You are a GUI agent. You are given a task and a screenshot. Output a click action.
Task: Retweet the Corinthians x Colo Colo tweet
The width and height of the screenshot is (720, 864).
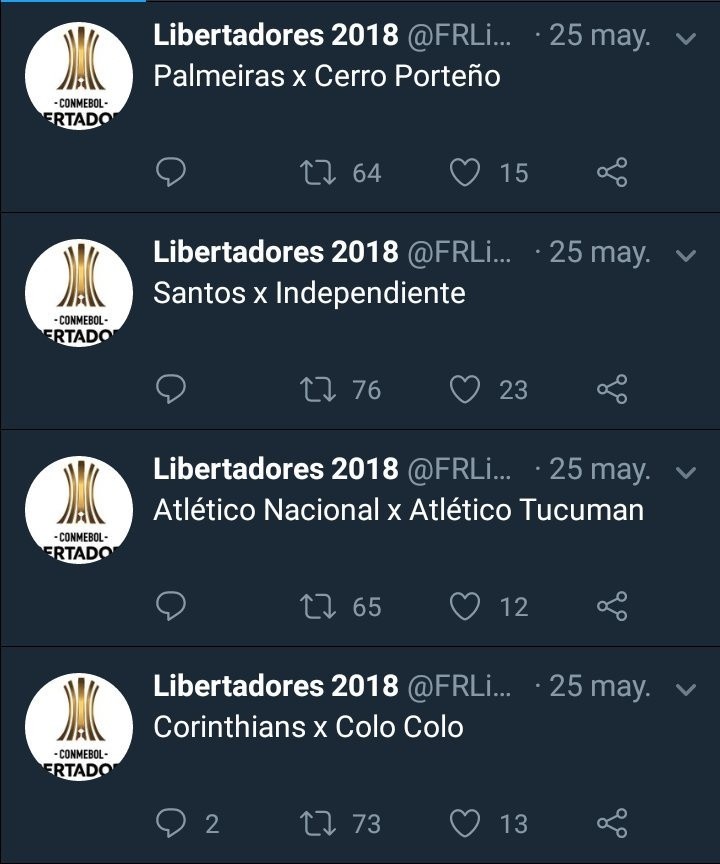click(319, 823)
